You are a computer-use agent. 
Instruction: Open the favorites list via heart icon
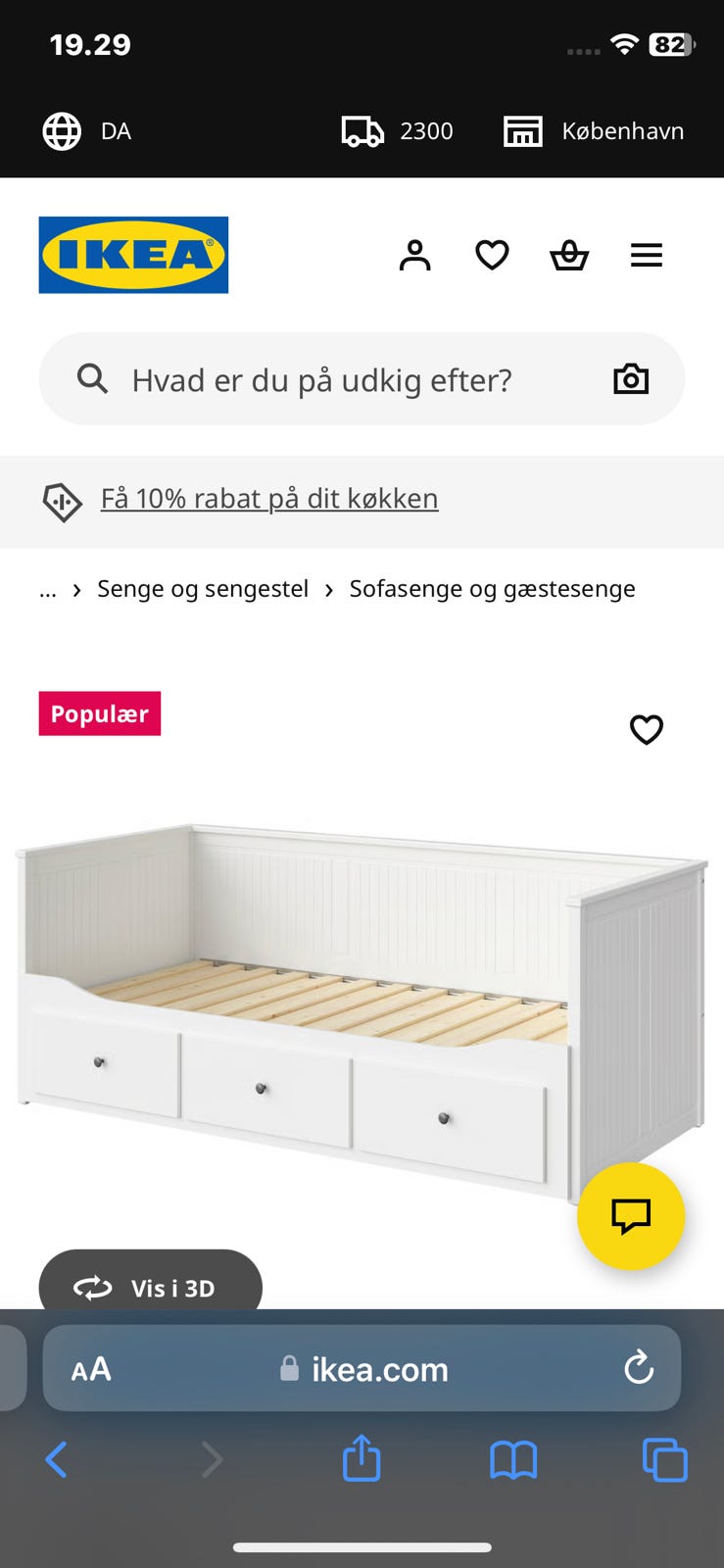pyautogui.click(x=493, y=255)
